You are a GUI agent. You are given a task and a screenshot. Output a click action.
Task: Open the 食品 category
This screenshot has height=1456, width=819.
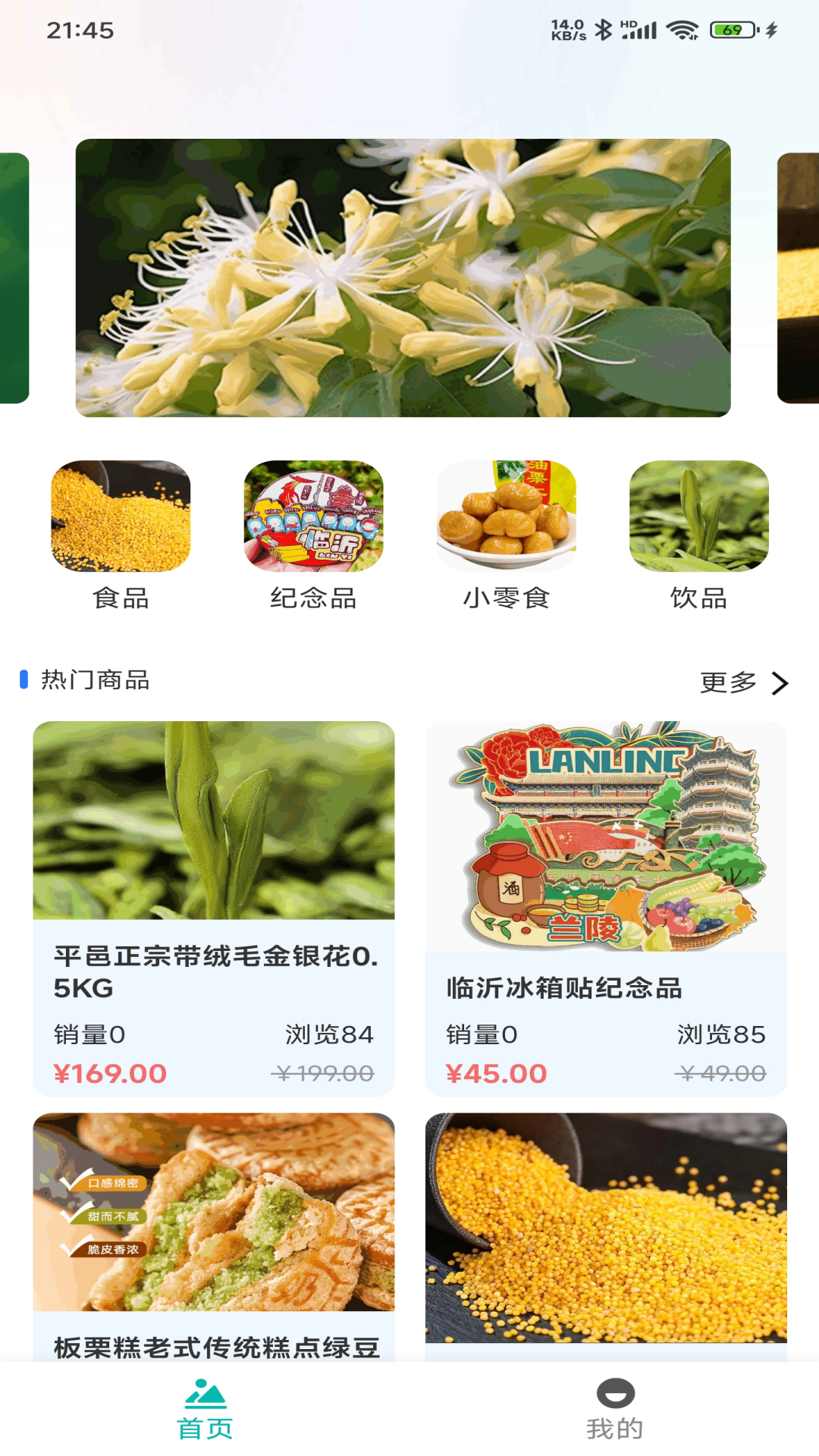click(x=121, y=535)
